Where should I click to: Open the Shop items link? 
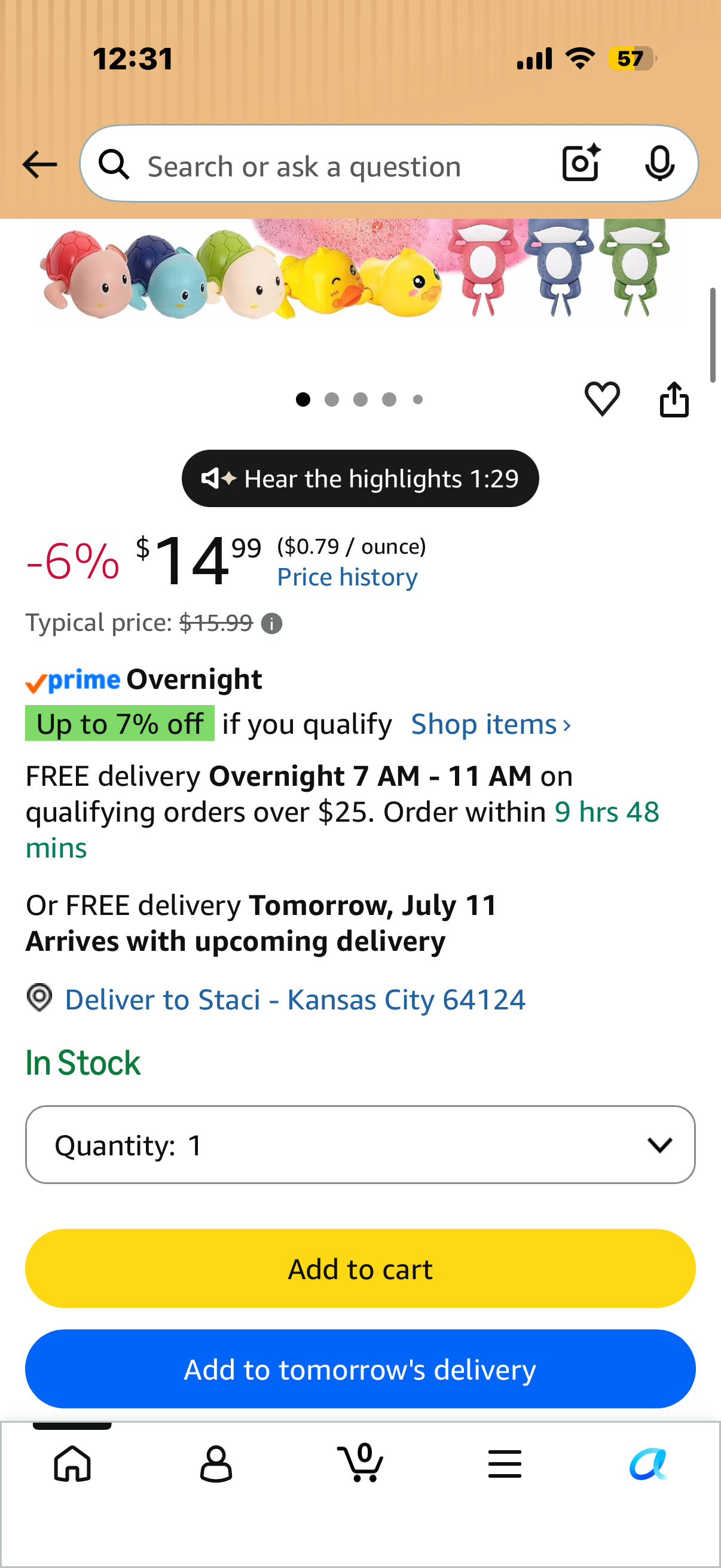point(491,724)
